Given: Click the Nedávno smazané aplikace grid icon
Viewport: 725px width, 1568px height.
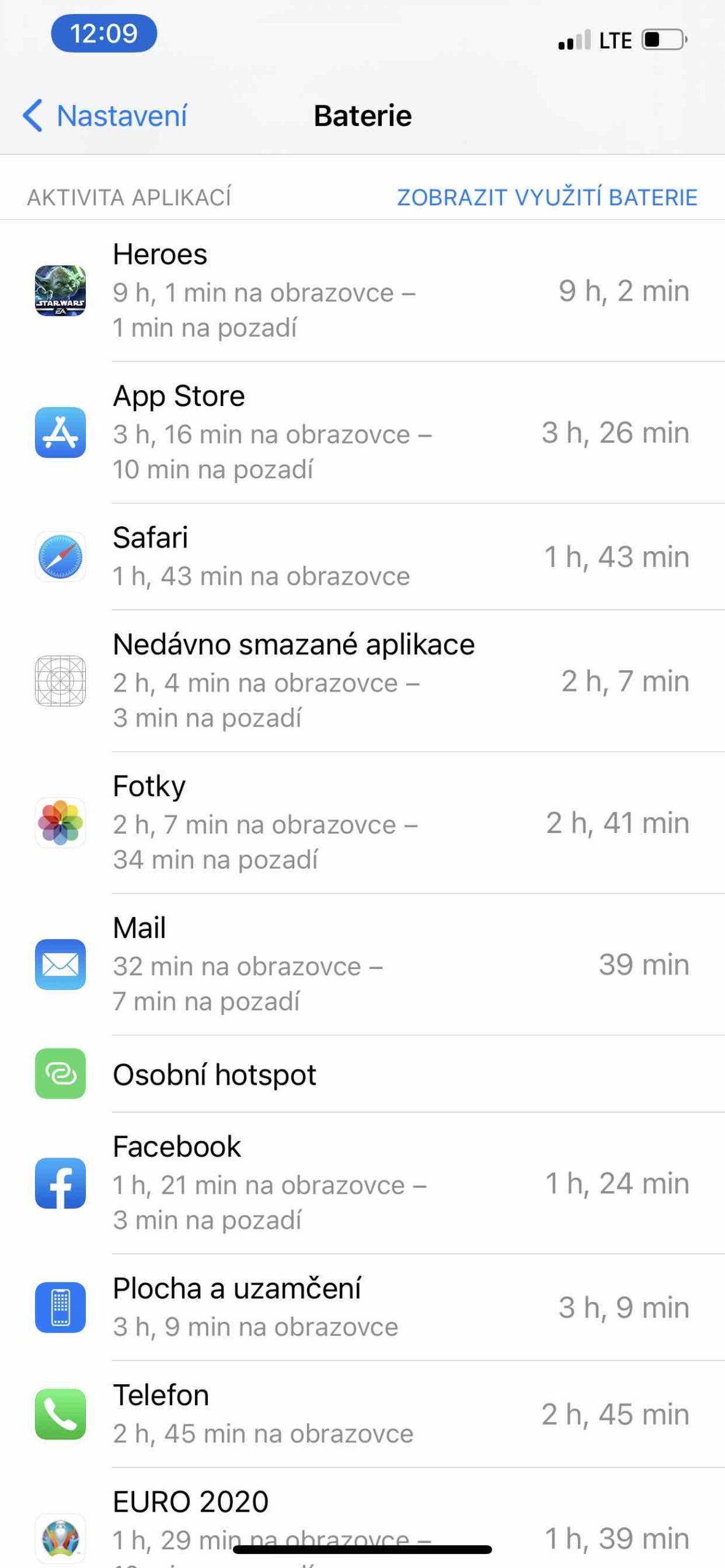Looking at the screenshot, I should point(60,680).
